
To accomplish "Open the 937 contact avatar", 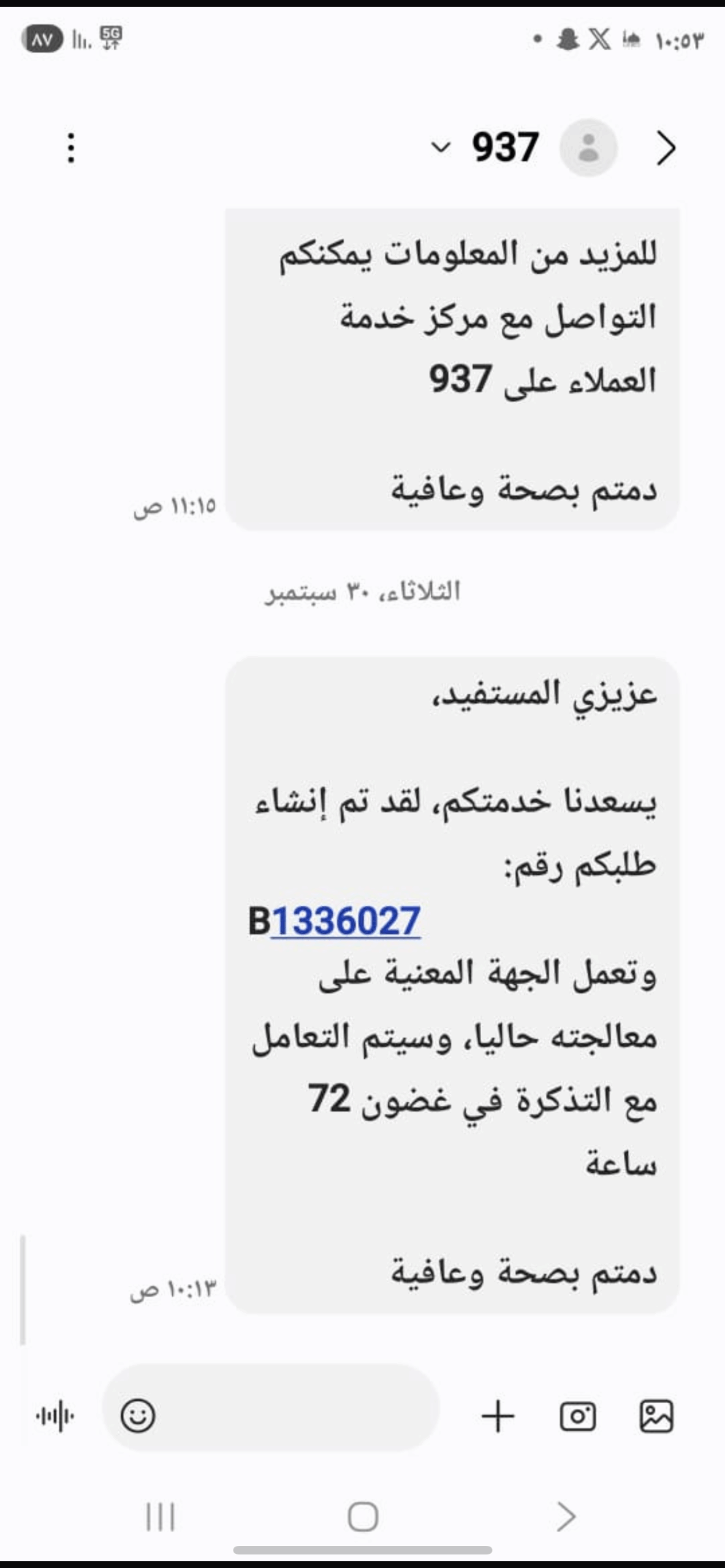I will [588, 148].
